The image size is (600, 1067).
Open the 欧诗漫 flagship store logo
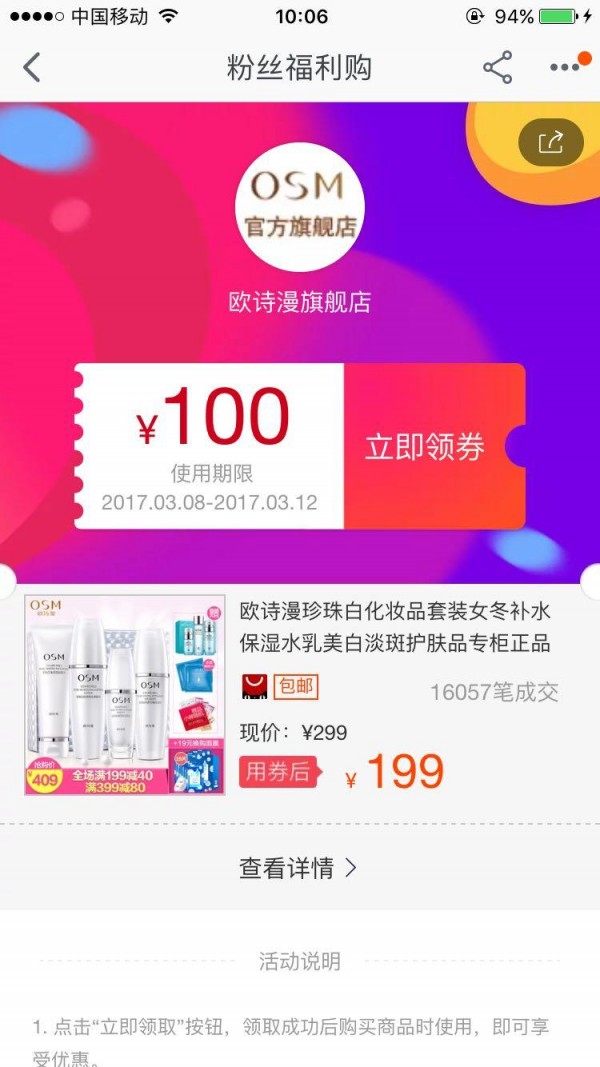click(x=300, y=207)
